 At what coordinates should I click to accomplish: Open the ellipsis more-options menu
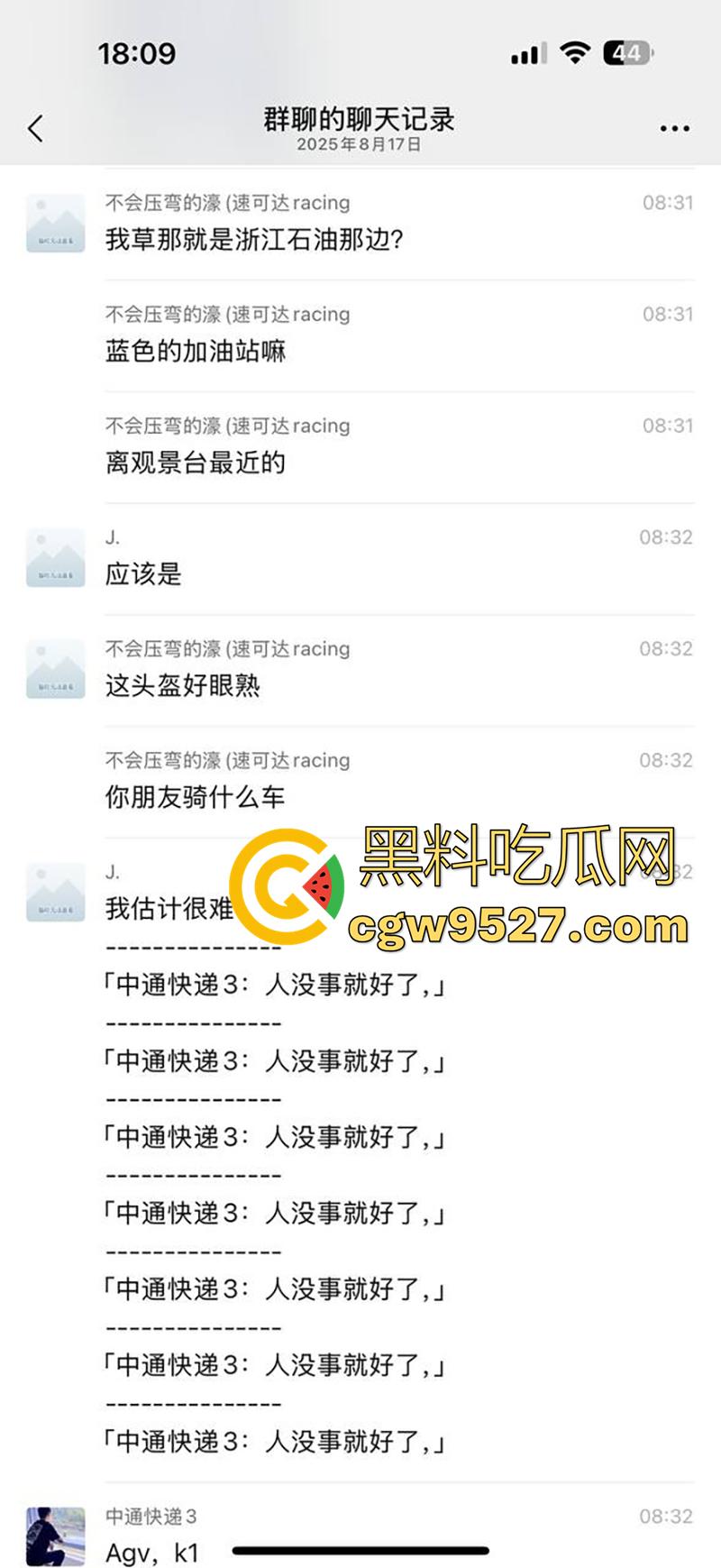pyautogui.click(x=673, y=128)
